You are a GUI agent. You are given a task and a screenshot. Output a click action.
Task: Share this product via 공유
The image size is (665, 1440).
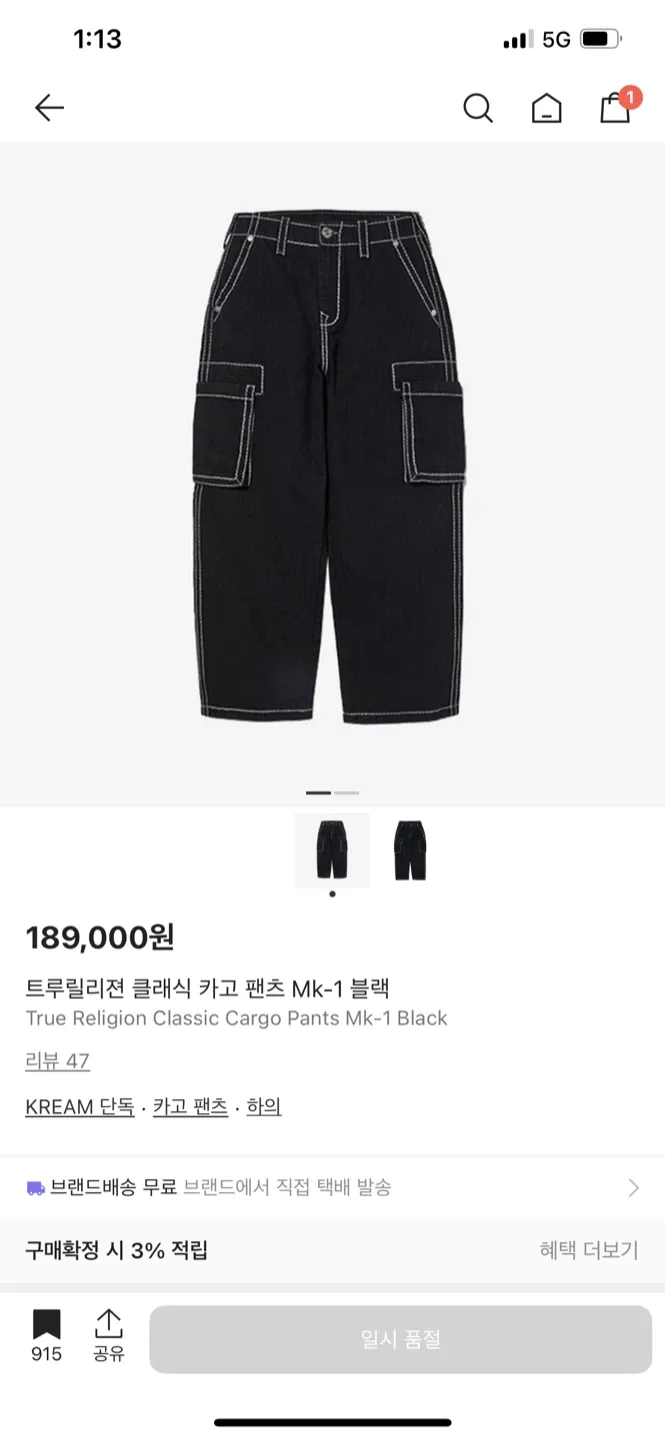108,1335
